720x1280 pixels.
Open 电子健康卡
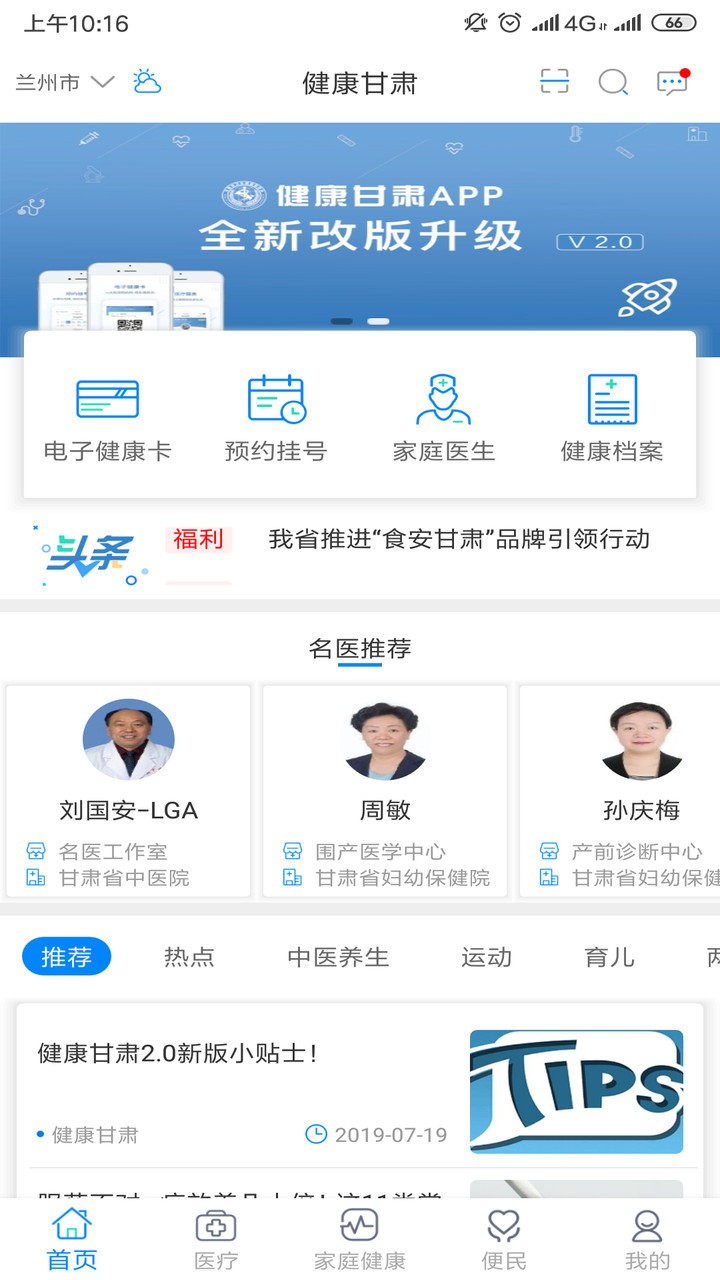pyautogui.click(x=108, y=420)
